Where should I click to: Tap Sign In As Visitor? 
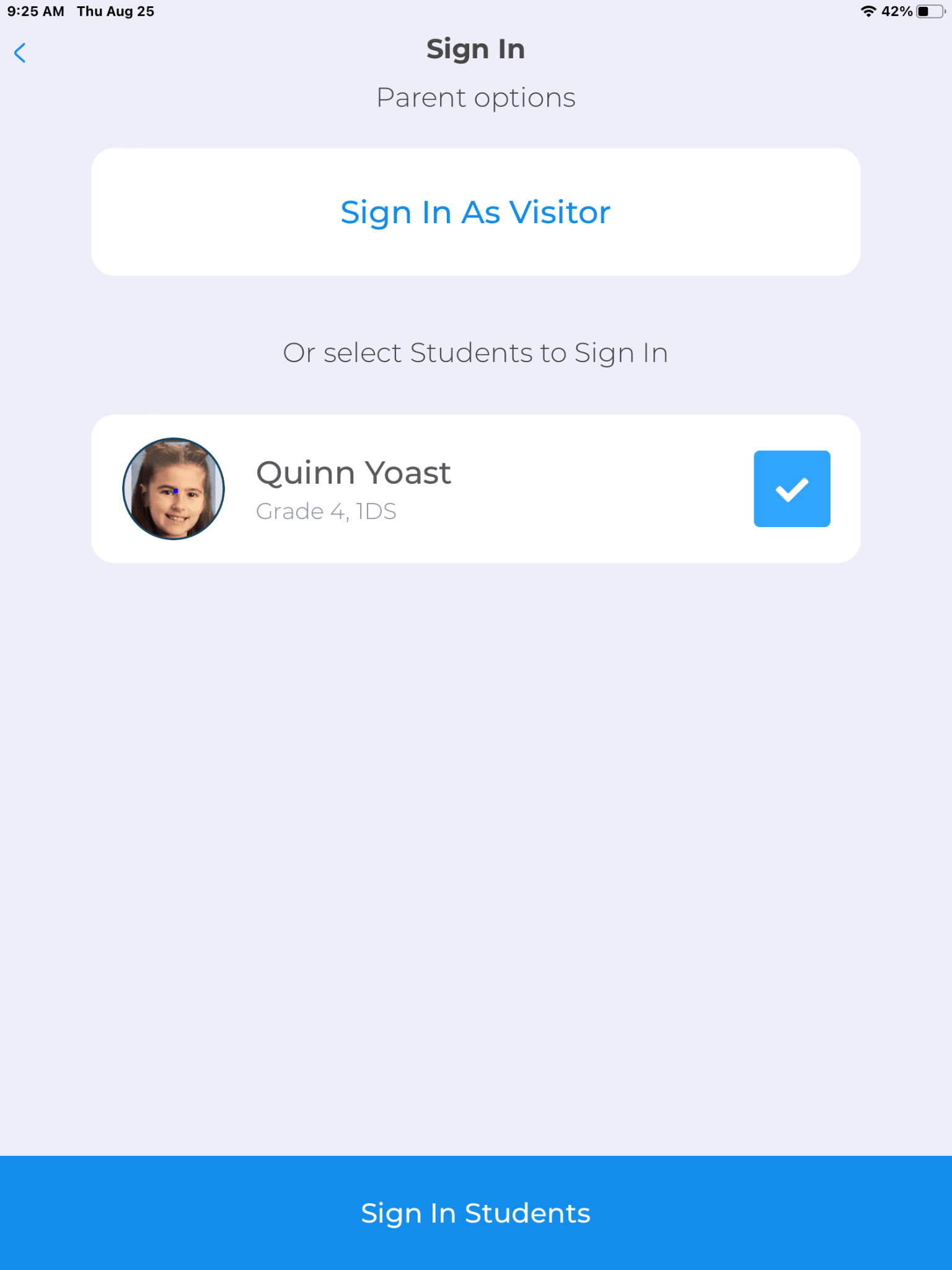tap(475, 212)
